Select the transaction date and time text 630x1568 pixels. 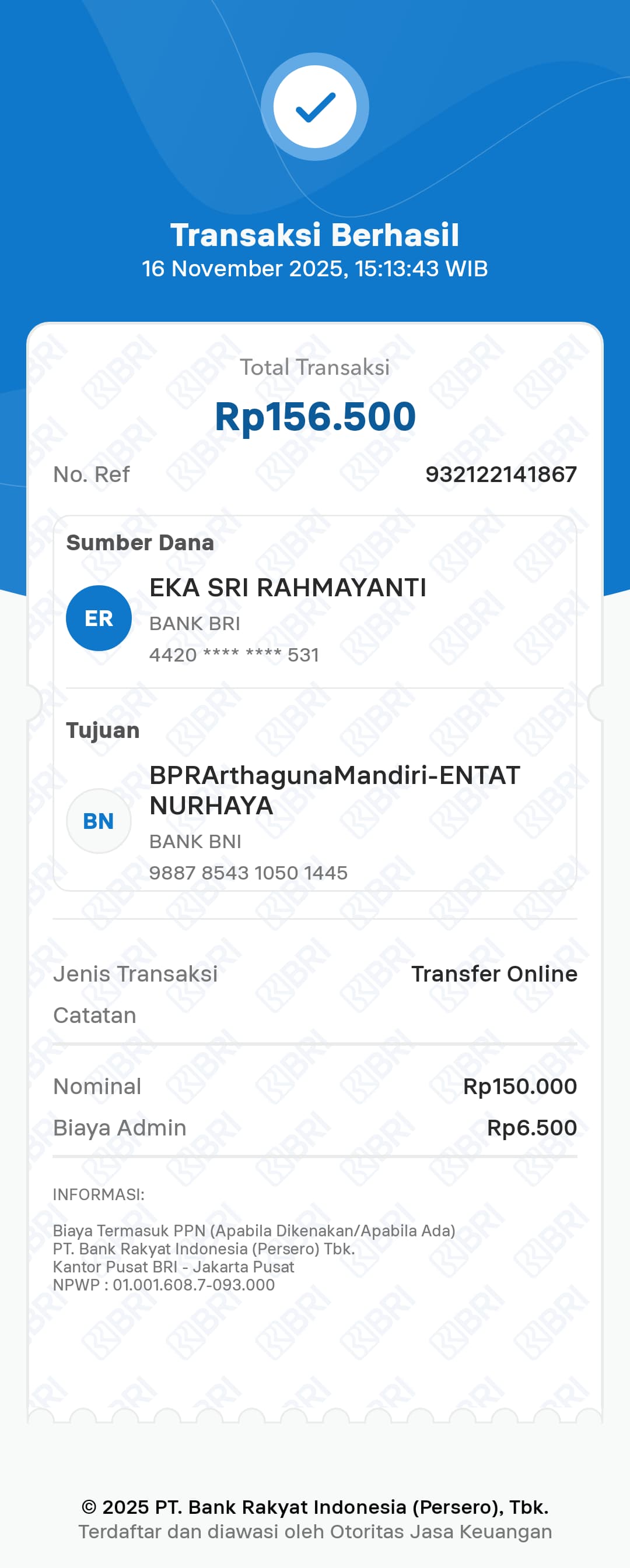tap(314, 268)
